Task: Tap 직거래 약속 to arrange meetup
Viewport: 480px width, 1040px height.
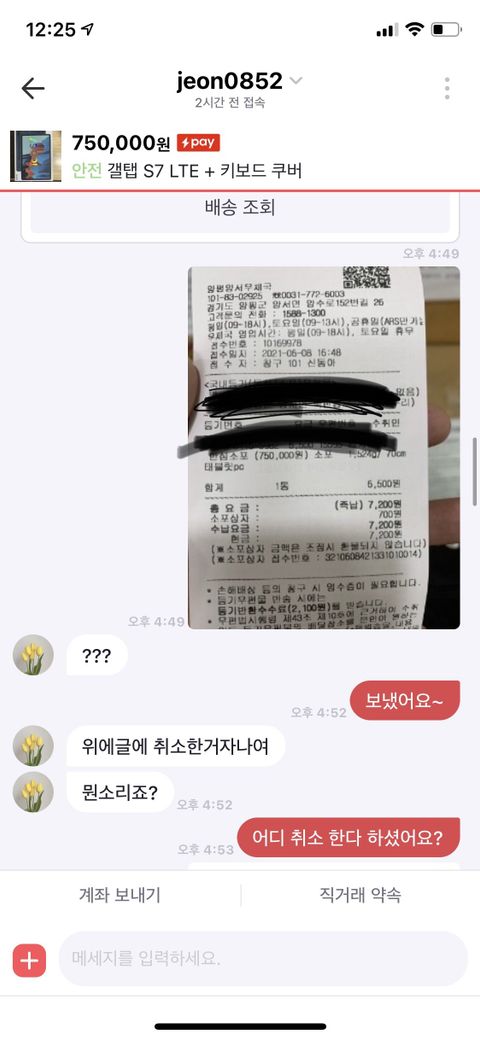Action: pos(360,895)
